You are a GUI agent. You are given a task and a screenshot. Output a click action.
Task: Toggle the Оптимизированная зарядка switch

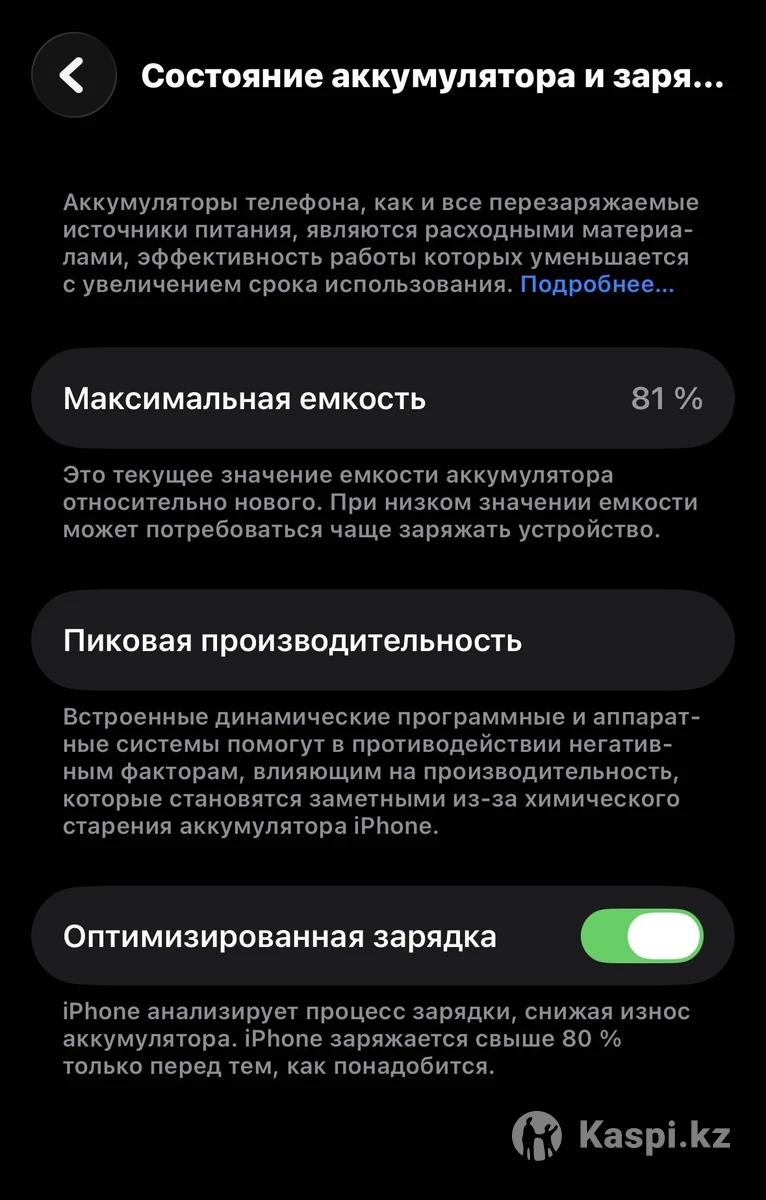641,937
